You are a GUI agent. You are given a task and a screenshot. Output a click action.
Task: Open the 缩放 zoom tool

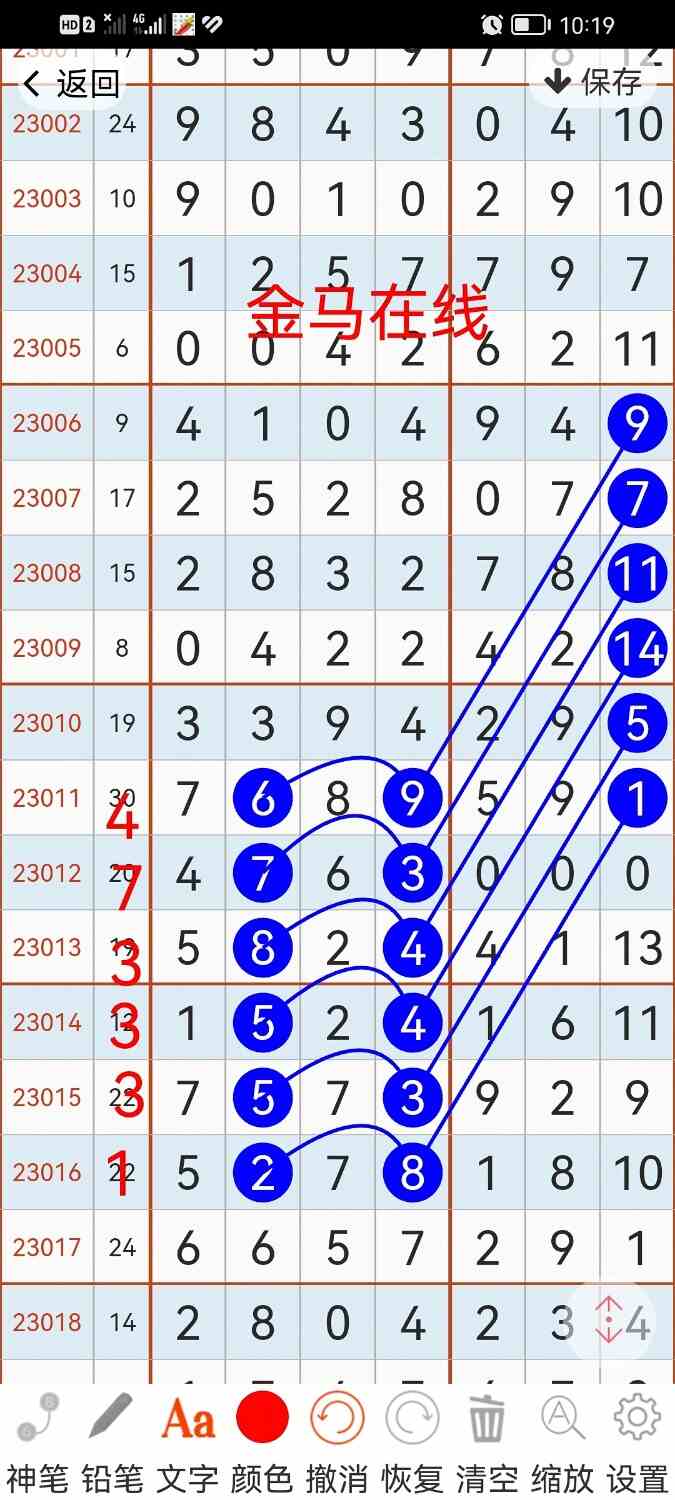point(563,1443)
